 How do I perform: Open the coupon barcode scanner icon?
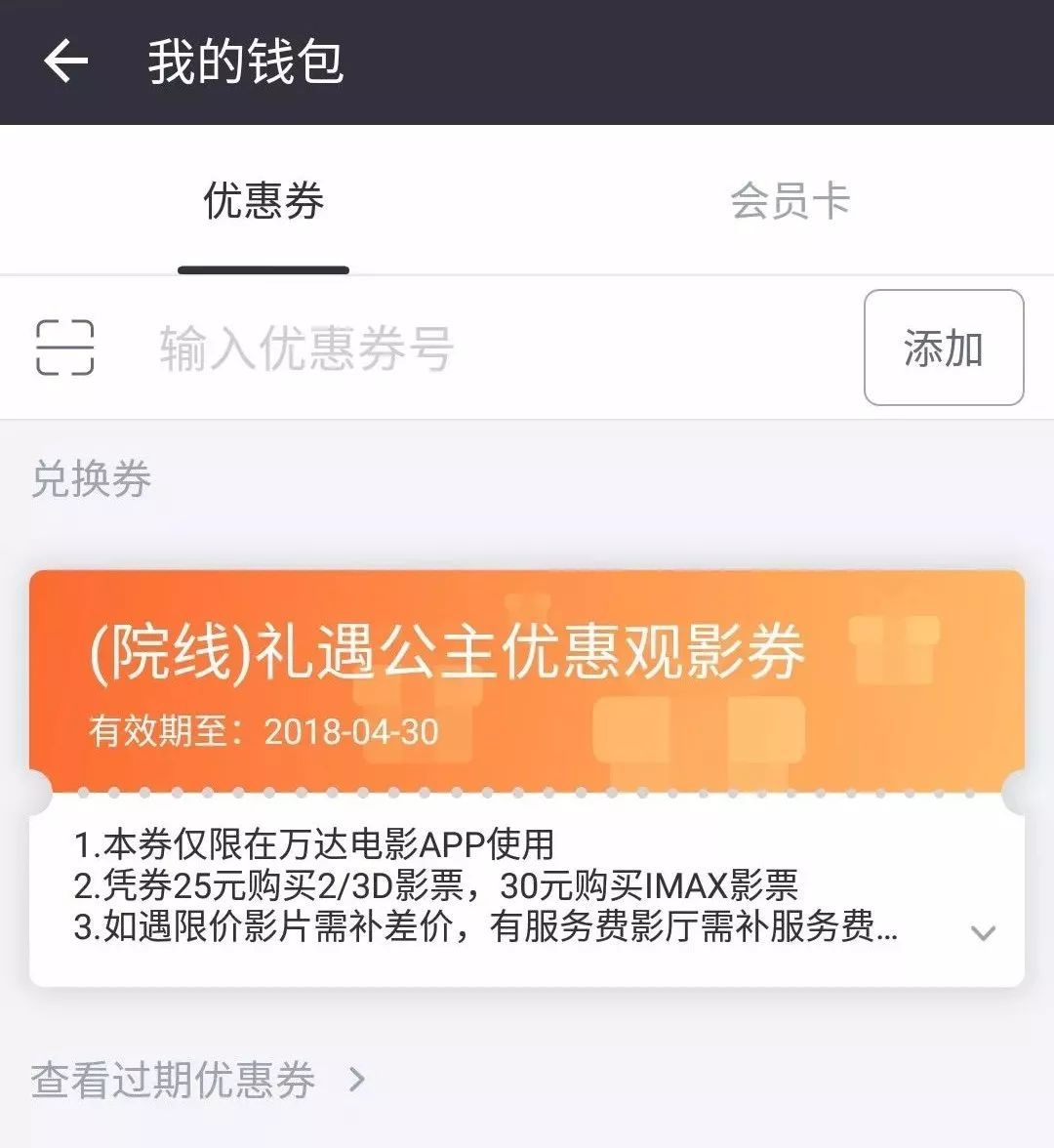point(64,348)
